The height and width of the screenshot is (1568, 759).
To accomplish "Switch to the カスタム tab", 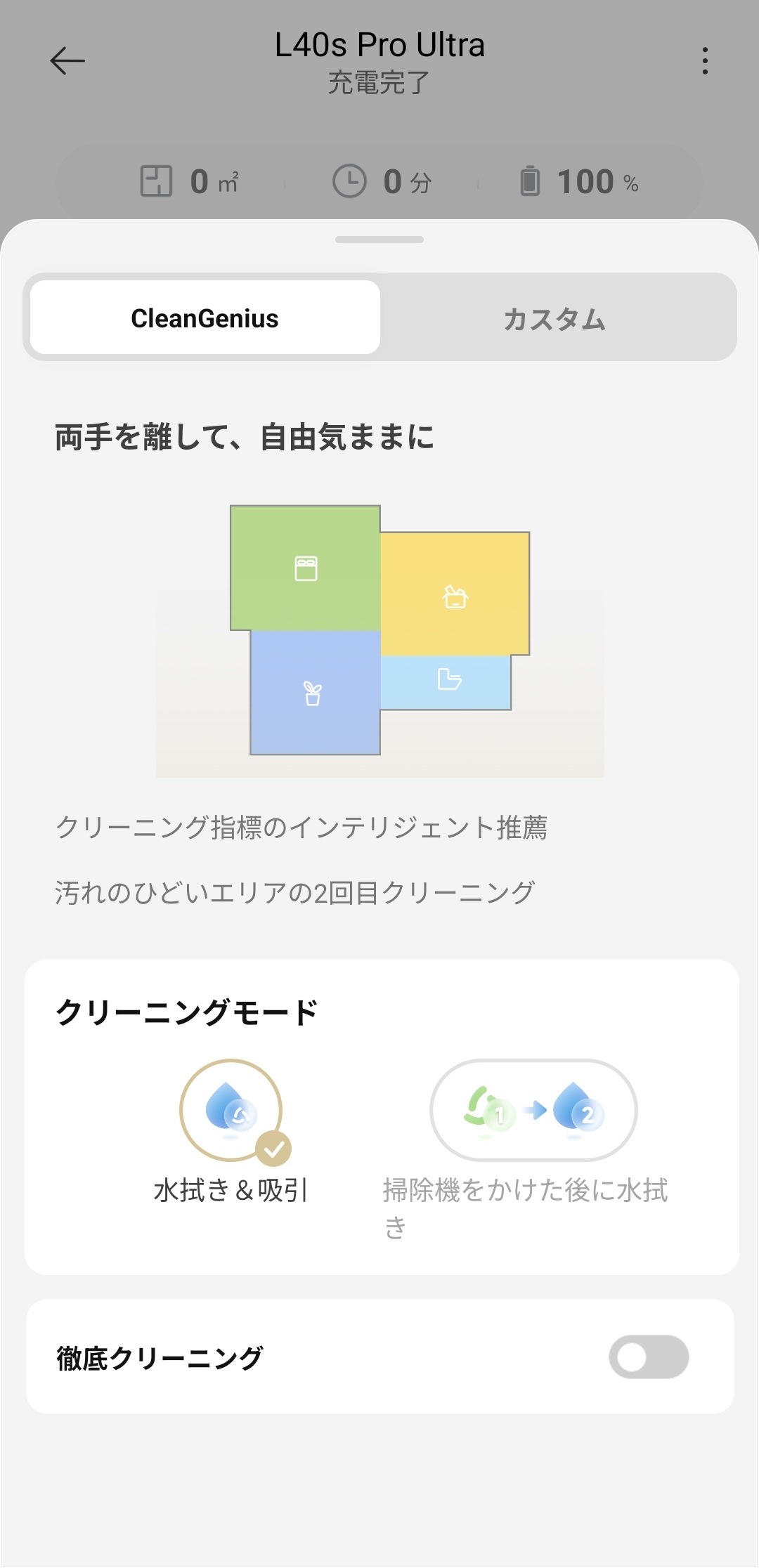I will pyautogui.click(x=555, y=318).
